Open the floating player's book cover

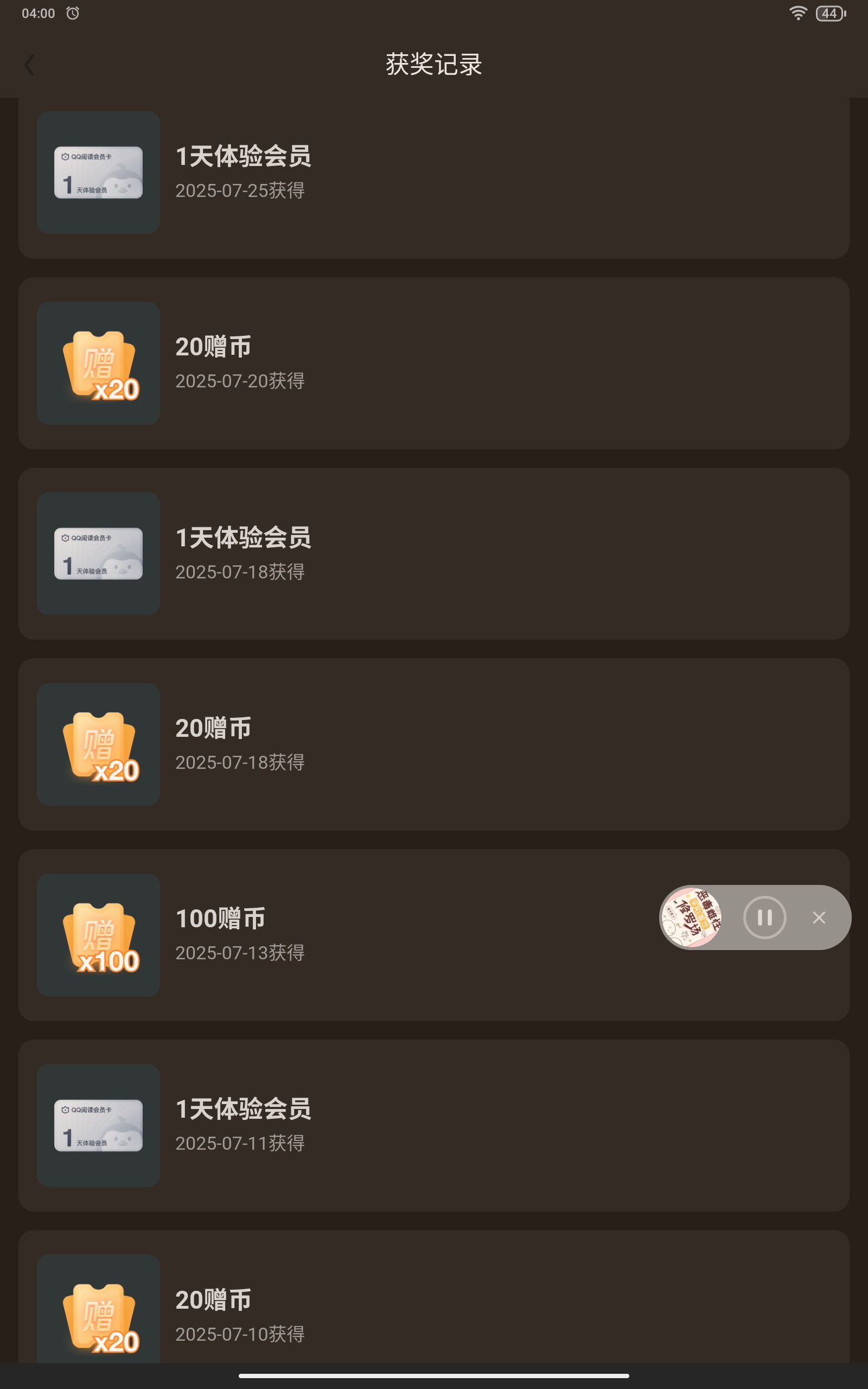pos(691,917)
